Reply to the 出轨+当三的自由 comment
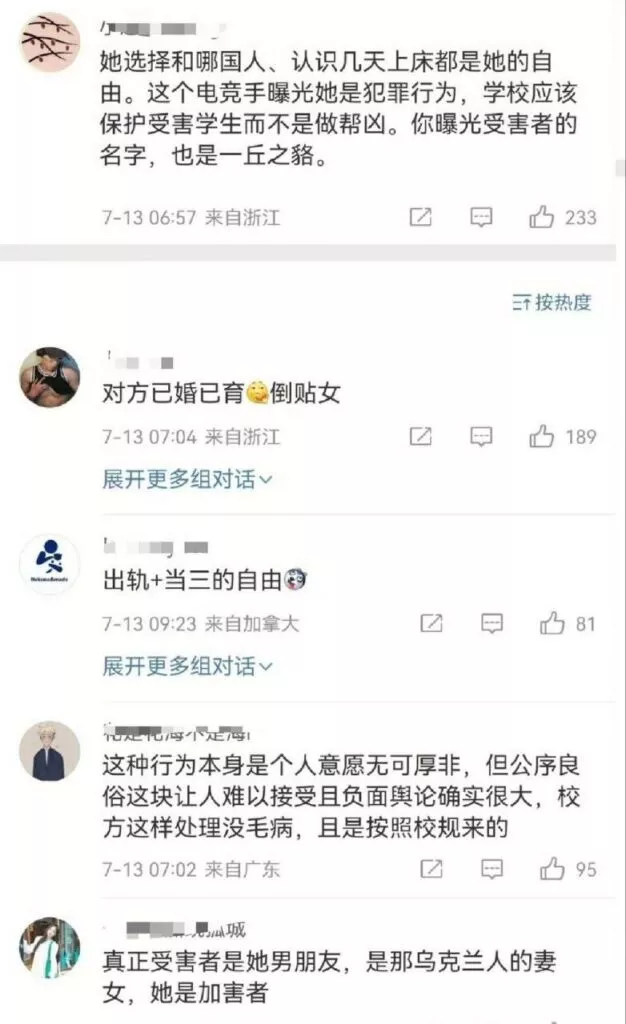Viewport: 626px width, 1024px height. point(492,623)
